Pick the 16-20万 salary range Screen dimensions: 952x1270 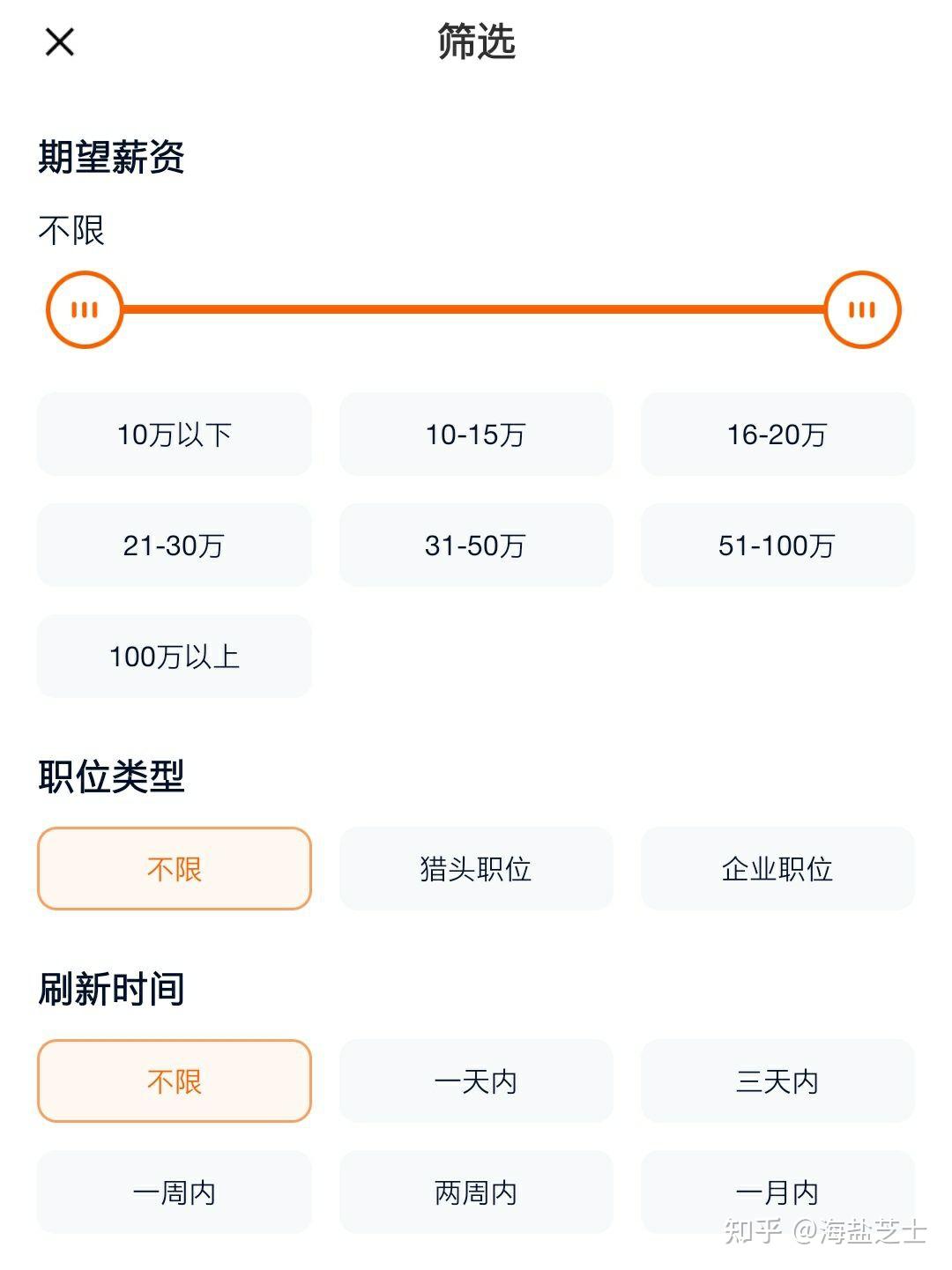click(777, 434)
